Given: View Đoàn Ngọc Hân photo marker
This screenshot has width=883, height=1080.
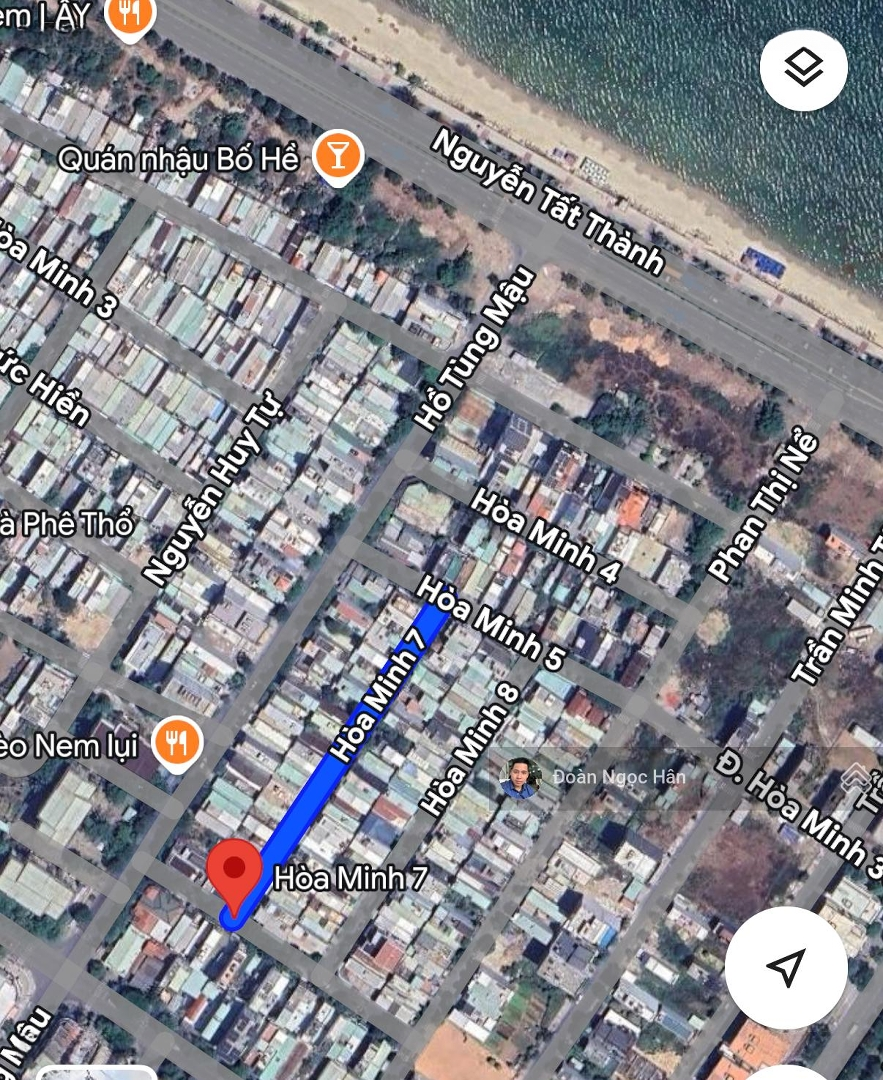Looking at the screenshot, I should coord(520,777).
